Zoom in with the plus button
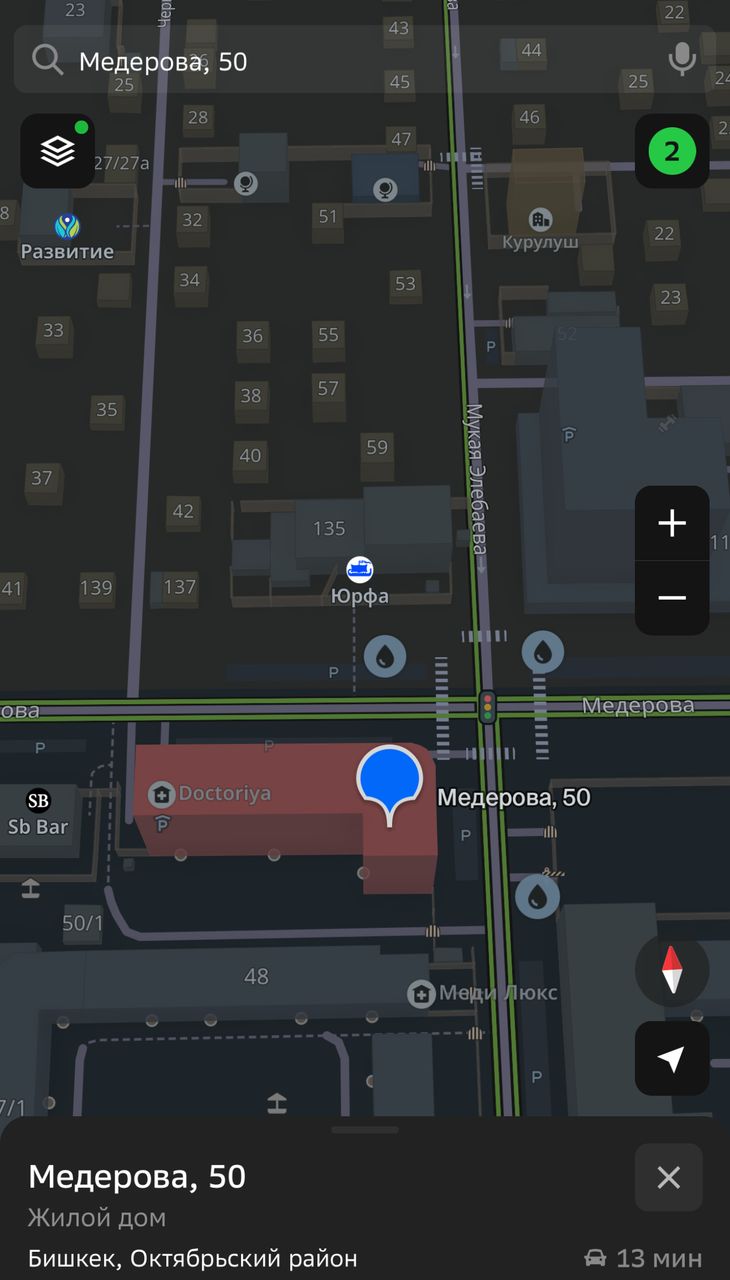 point(672,523)
